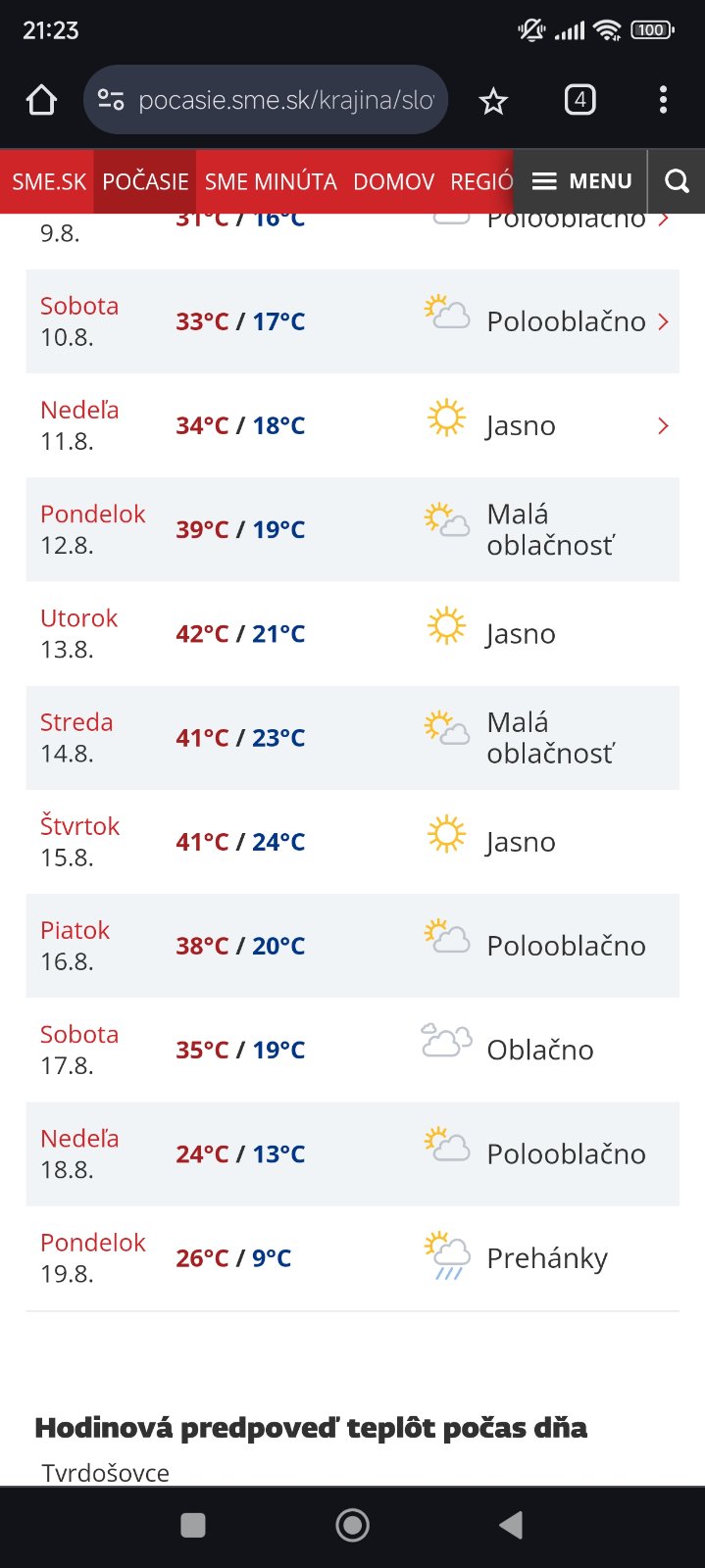The image size is (705, 1568).
Task: Open the site search magnifier
Action: tap(677, 181)
